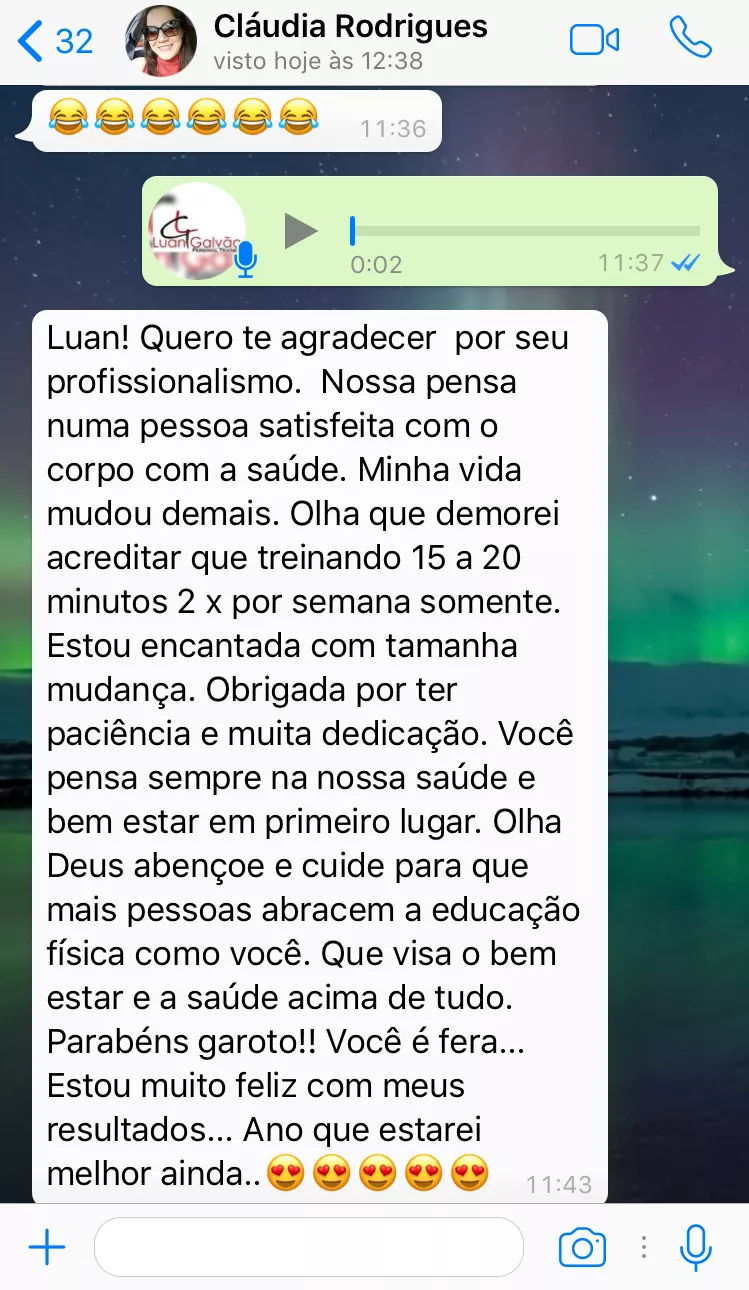Focus the message text field
The width and height of the screenshot is (749, 1290).
point(308,1247)
